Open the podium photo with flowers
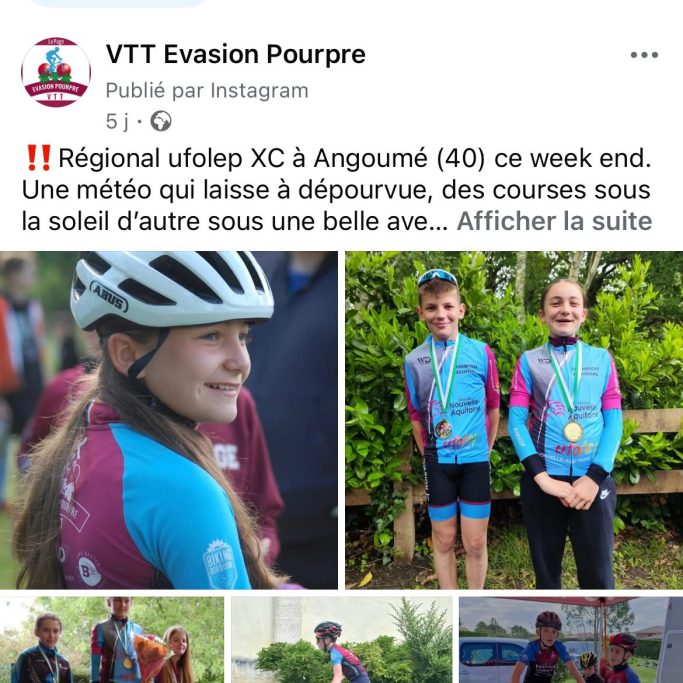Viewport: 683px width, 683px height. click(x=112, y=640)
